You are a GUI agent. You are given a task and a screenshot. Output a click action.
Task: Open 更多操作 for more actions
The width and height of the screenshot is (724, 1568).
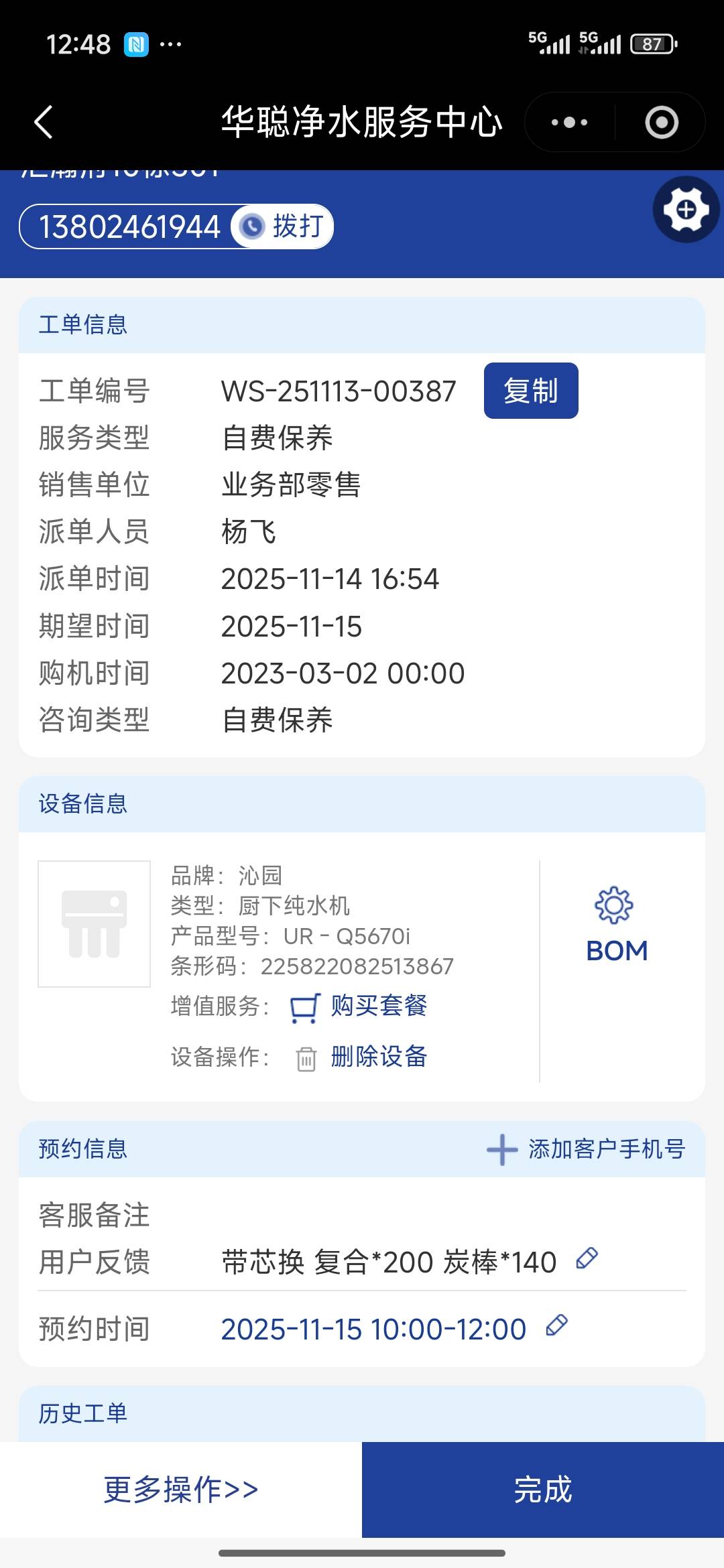(181, 1489)
